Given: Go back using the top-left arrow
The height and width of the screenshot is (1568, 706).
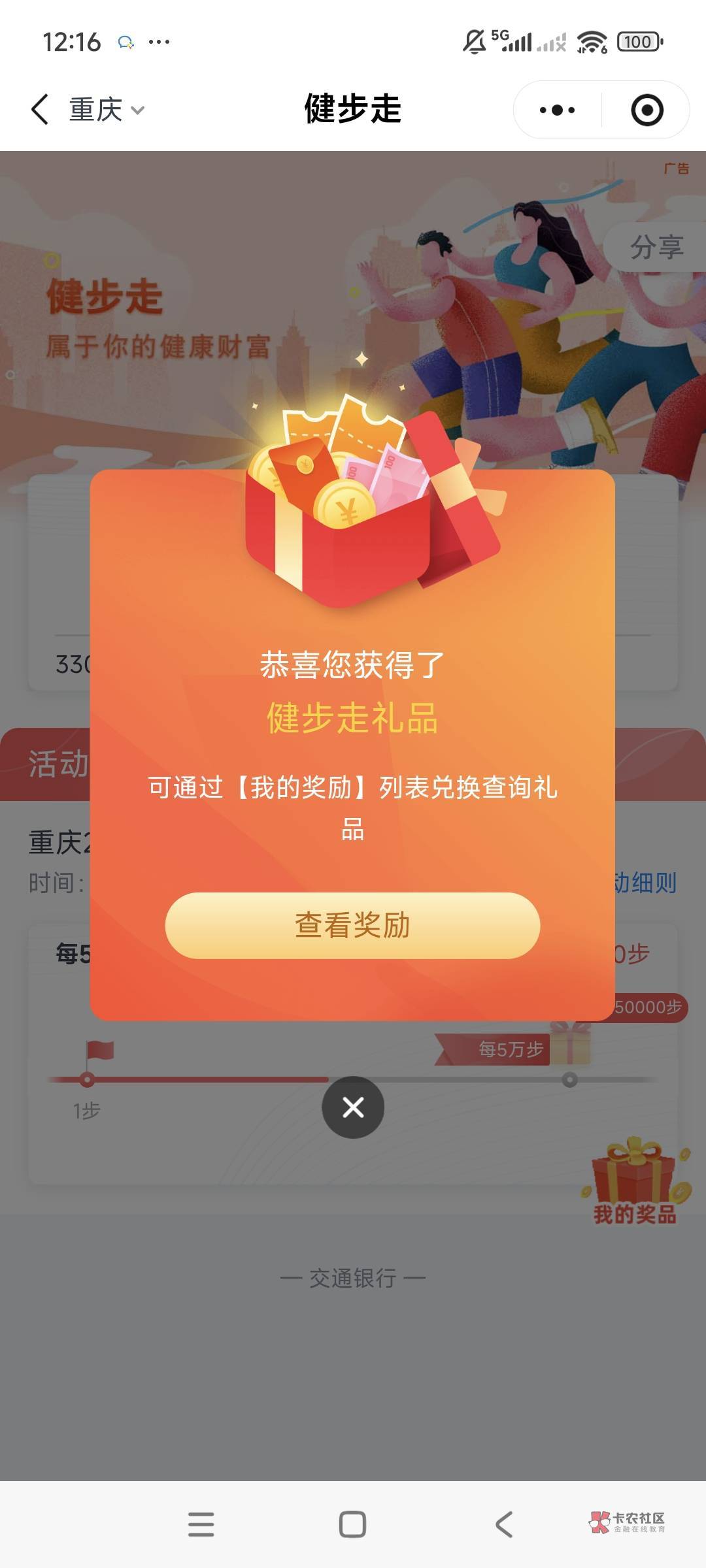Looking at the screenshot, I should point(40,109).
